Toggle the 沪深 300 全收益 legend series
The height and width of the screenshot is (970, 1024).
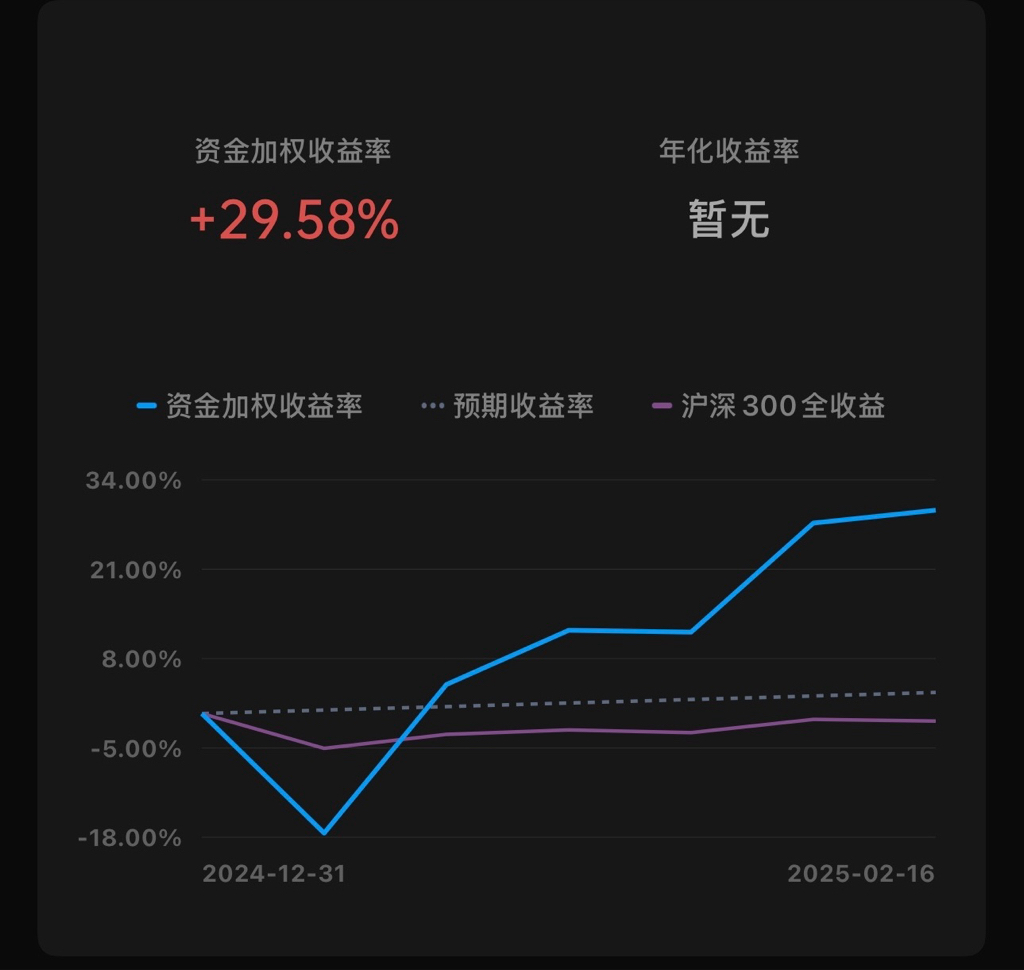pos(770,406)
